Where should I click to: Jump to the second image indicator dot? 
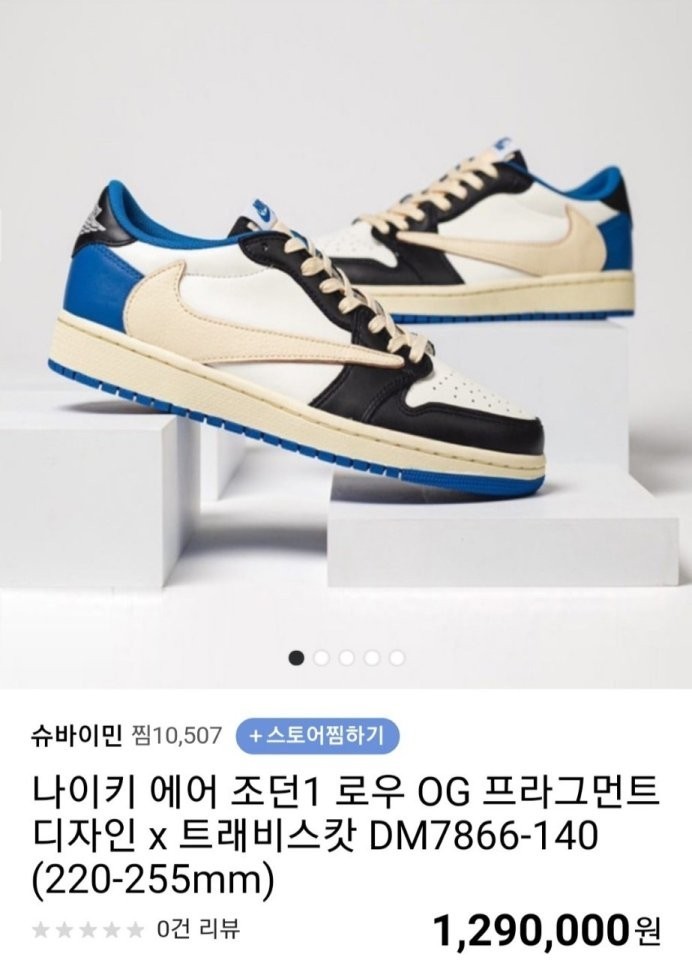pyautogui.click(x=322, y=658)
